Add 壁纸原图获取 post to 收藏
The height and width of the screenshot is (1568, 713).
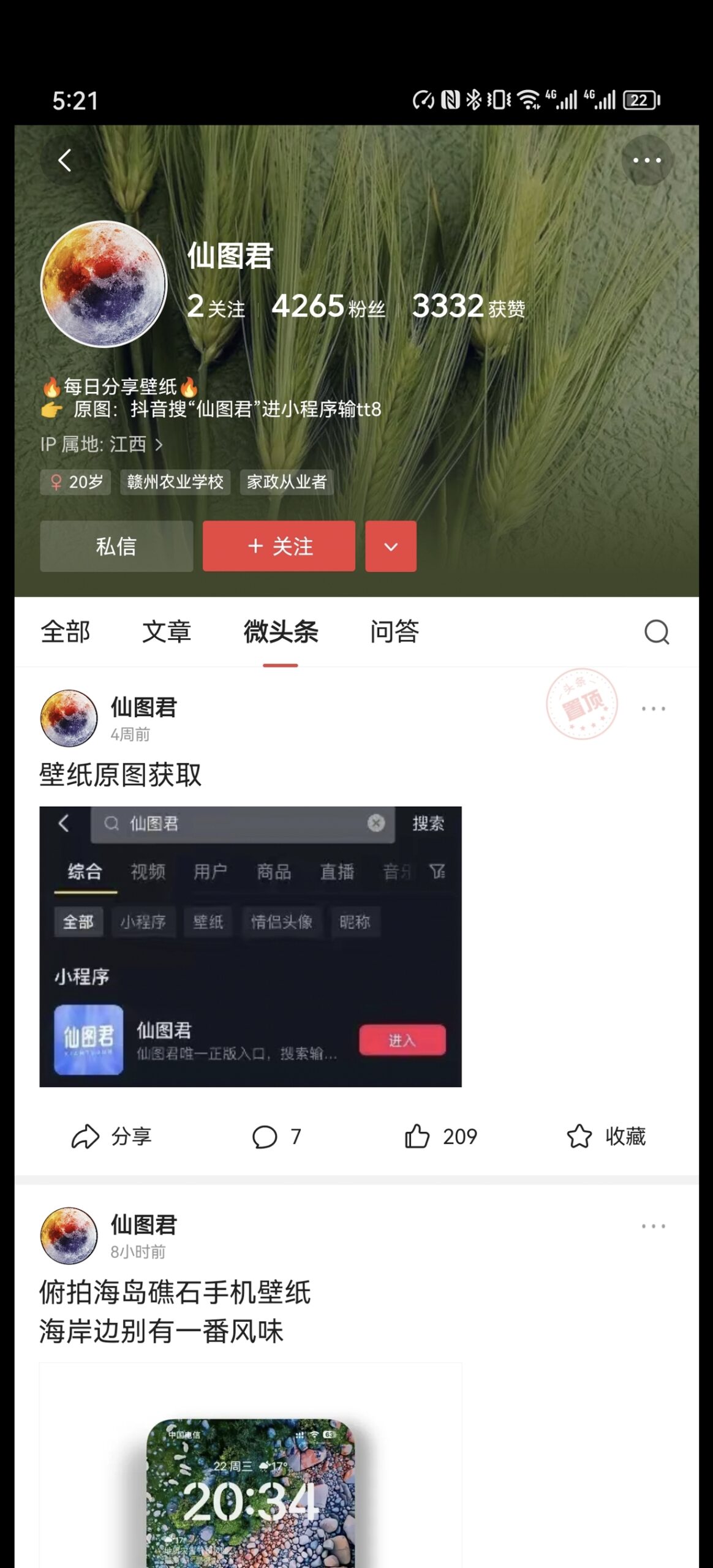tap(606, 1136)
